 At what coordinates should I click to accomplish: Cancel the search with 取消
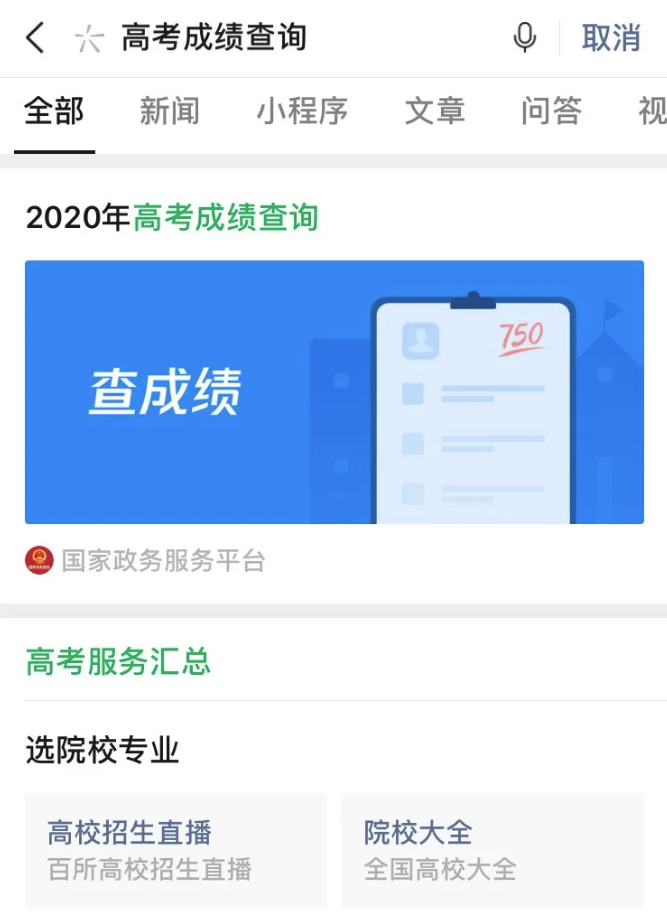coord(611,38)
